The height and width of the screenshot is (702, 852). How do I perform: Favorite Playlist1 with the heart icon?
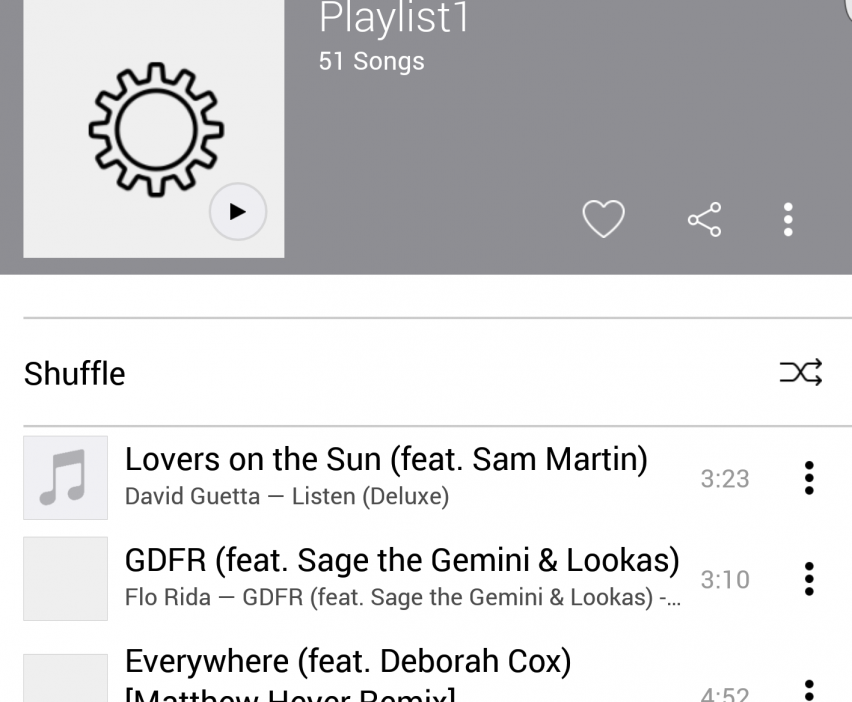click(603, 219)
